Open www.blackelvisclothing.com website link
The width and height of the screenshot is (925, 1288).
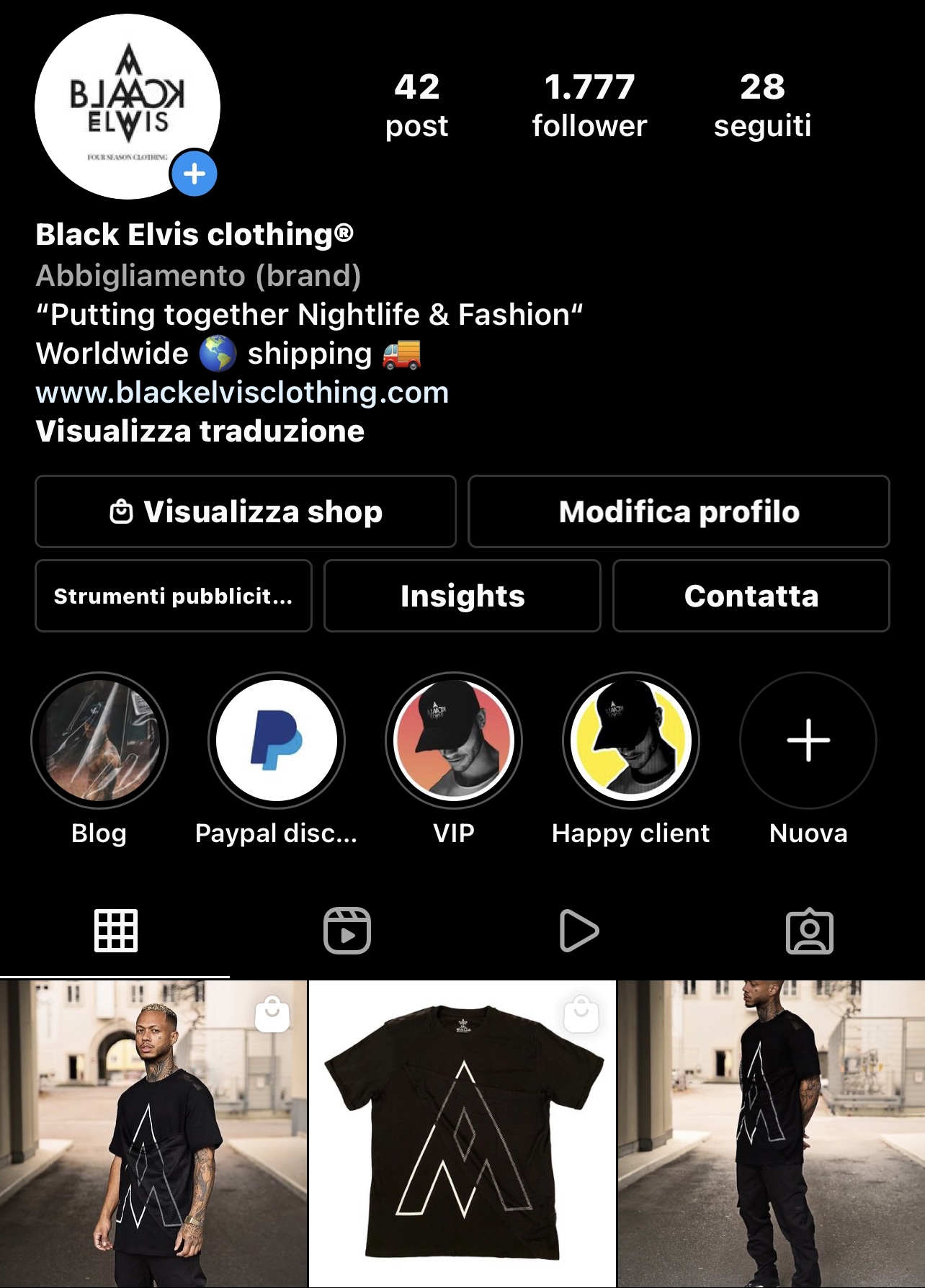tap(242, 393)
